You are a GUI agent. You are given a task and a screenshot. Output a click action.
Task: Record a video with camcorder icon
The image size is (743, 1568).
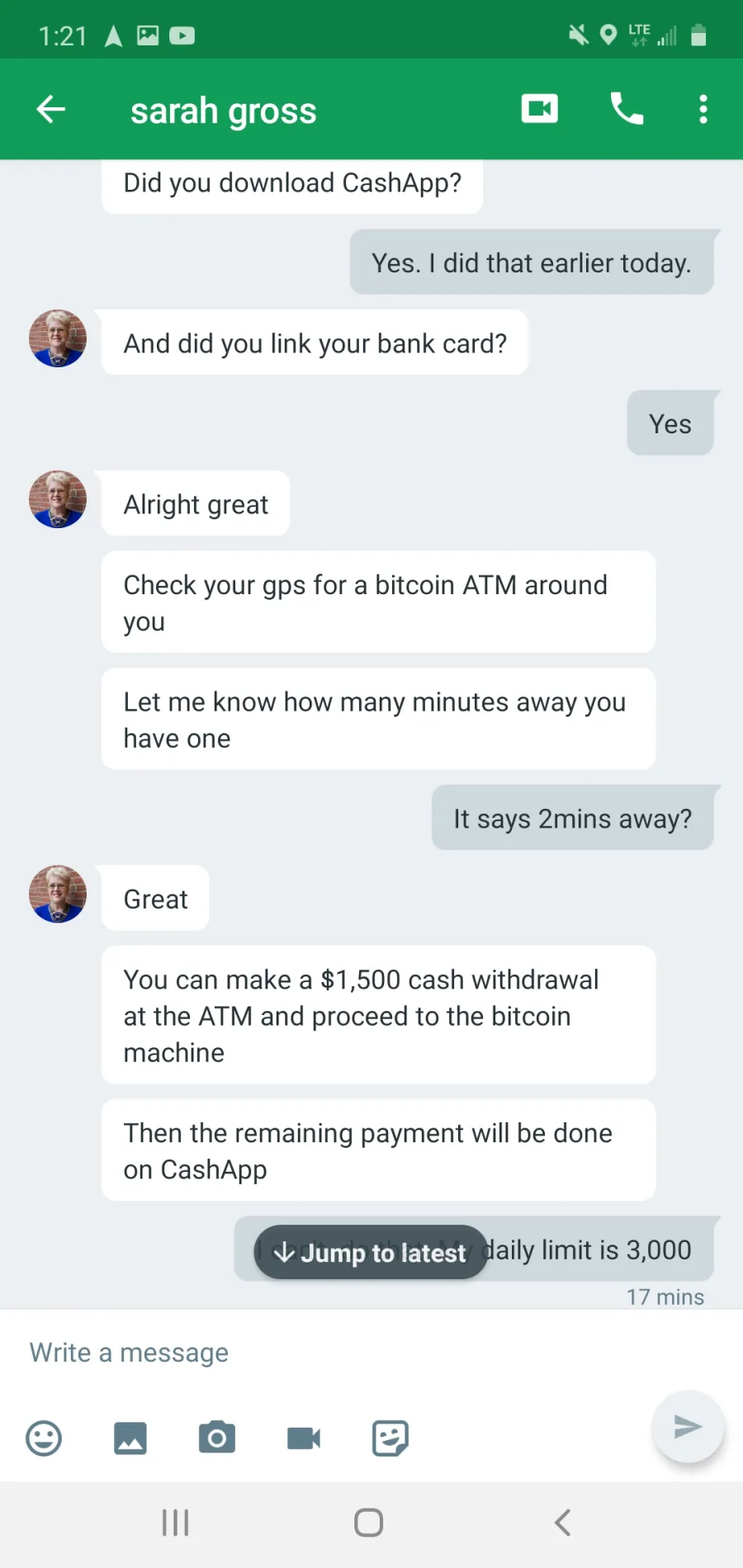coord(304,1438)
